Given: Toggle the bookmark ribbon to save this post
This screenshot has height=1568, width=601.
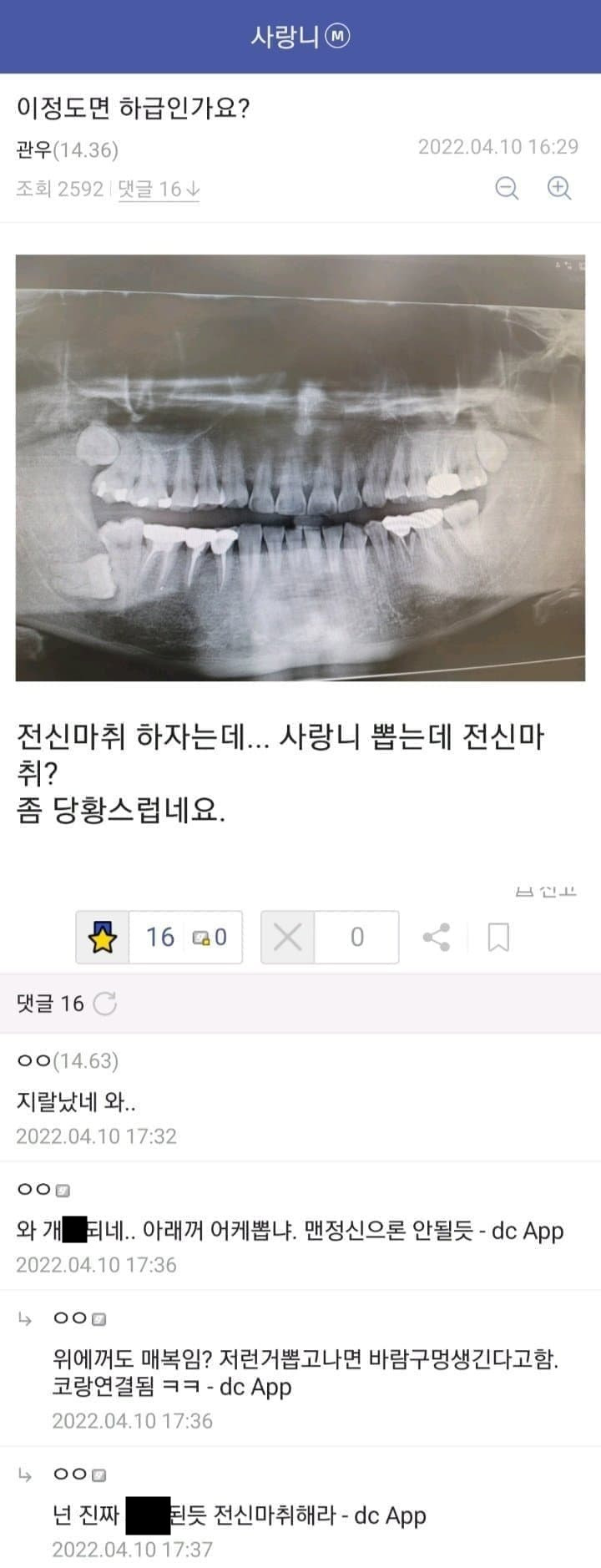Looking at the screenshot, I should click(x=498, y=937).
